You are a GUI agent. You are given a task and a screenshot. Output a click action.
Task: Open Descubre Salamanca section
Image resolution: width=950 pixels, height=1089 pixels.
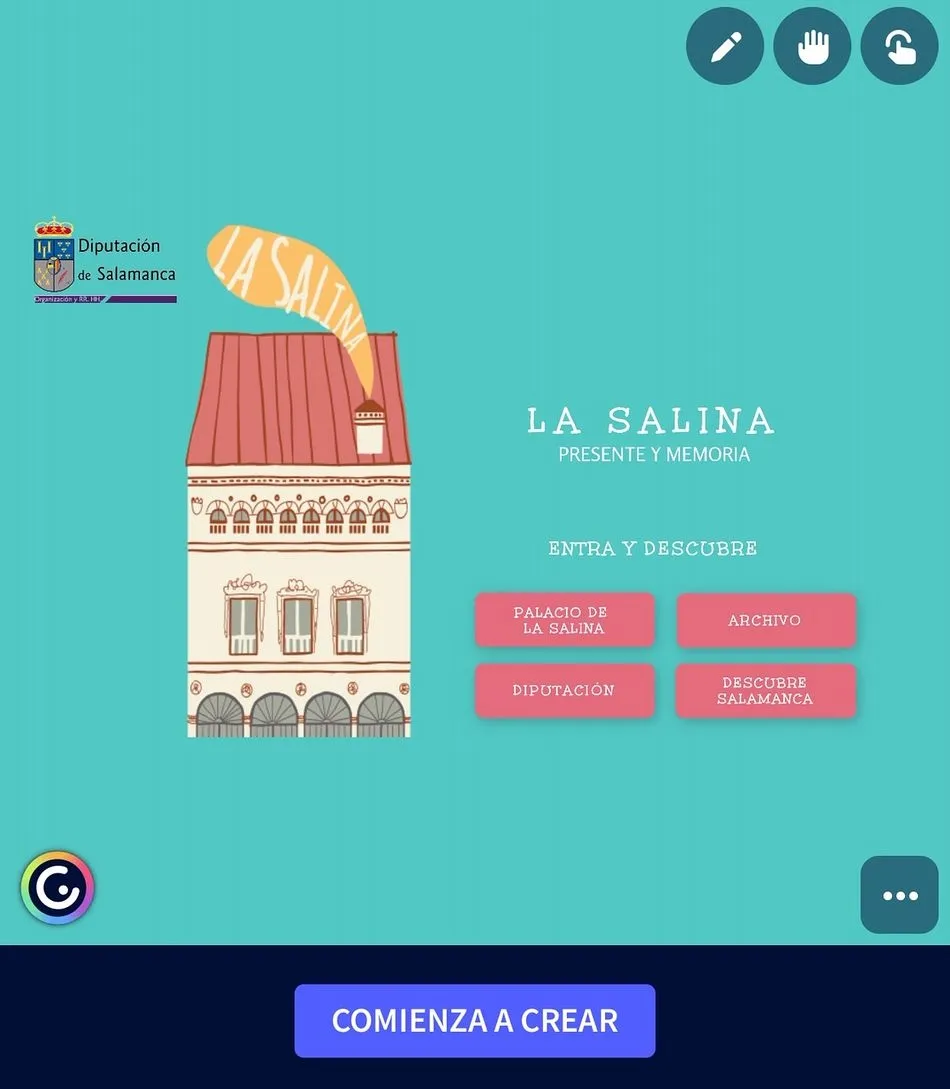pos(766,690)
